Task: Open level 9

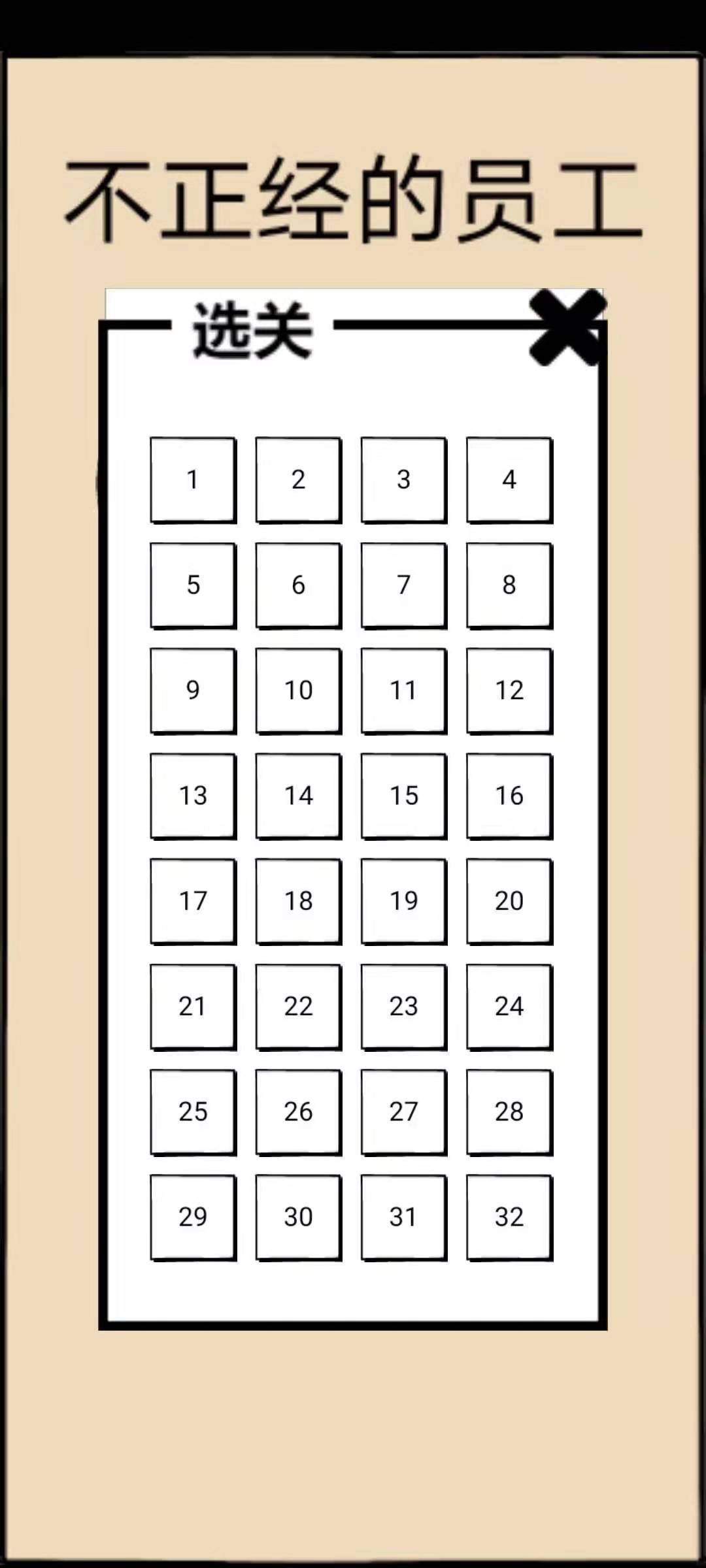Action: click(193, 691)
